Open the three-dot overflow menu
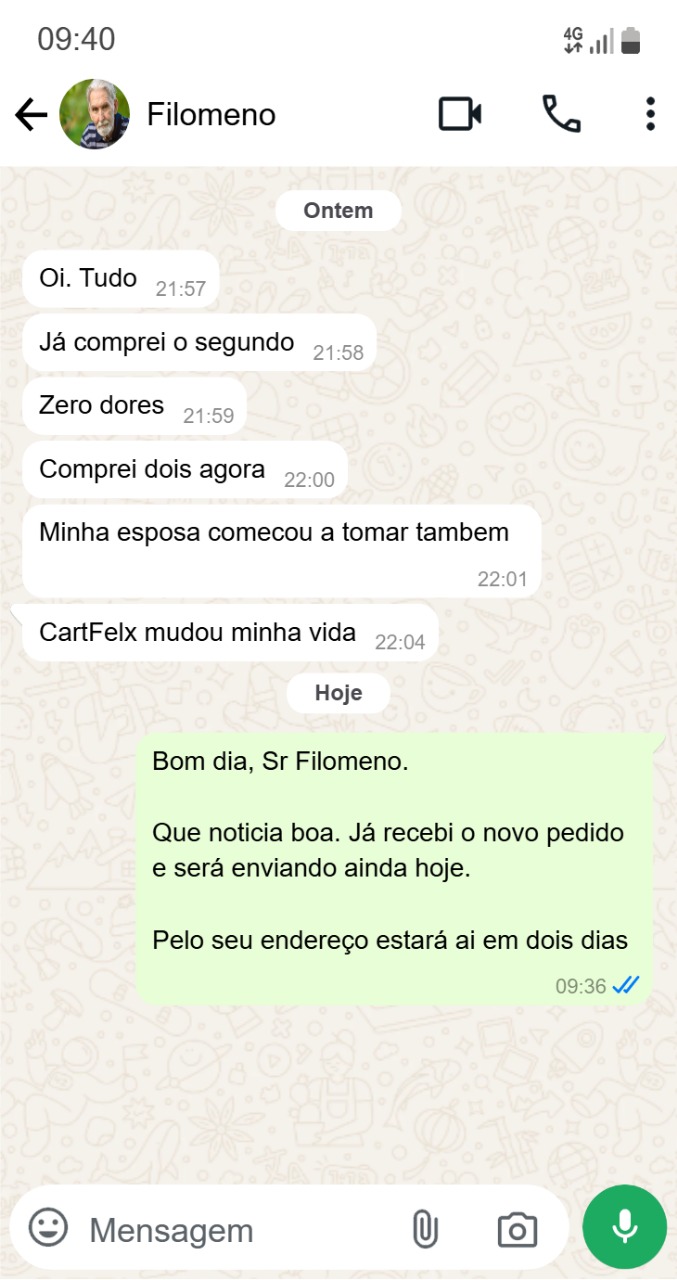This screenshot has width=677, height=1280. [x=650, y=114]
